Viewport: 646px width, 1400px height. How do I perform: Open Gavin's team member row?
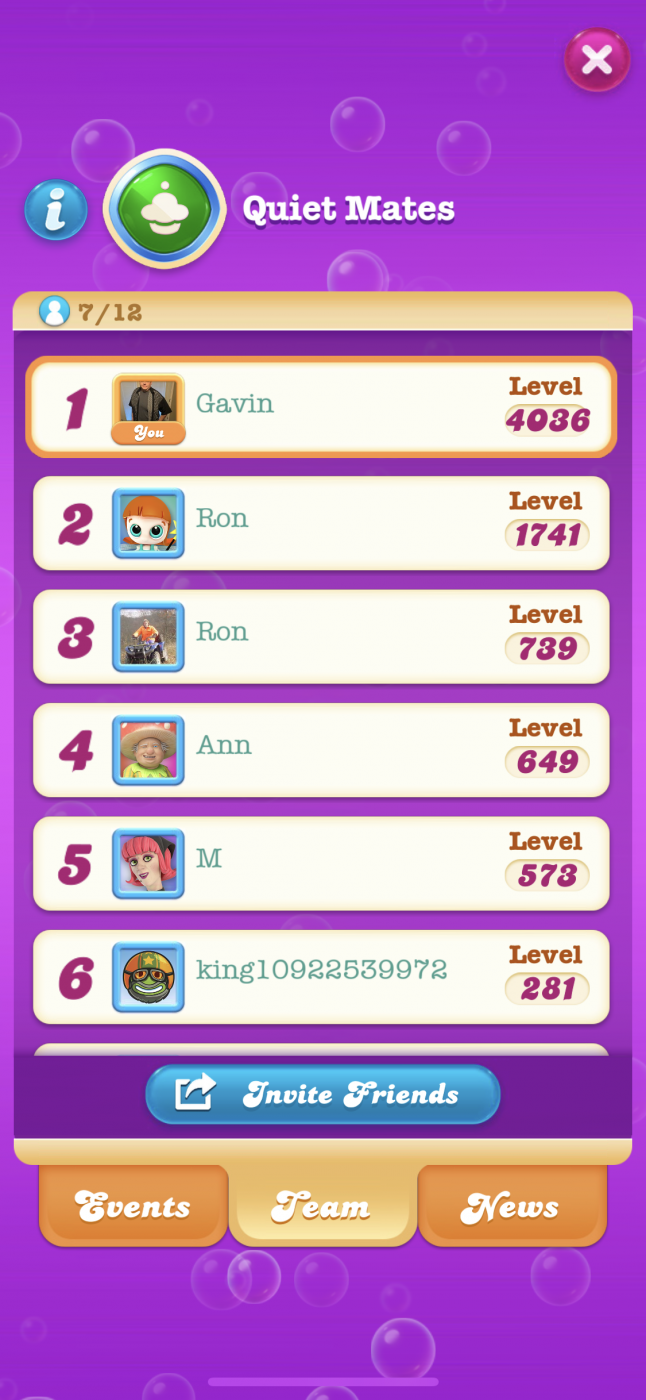(321, 407)
